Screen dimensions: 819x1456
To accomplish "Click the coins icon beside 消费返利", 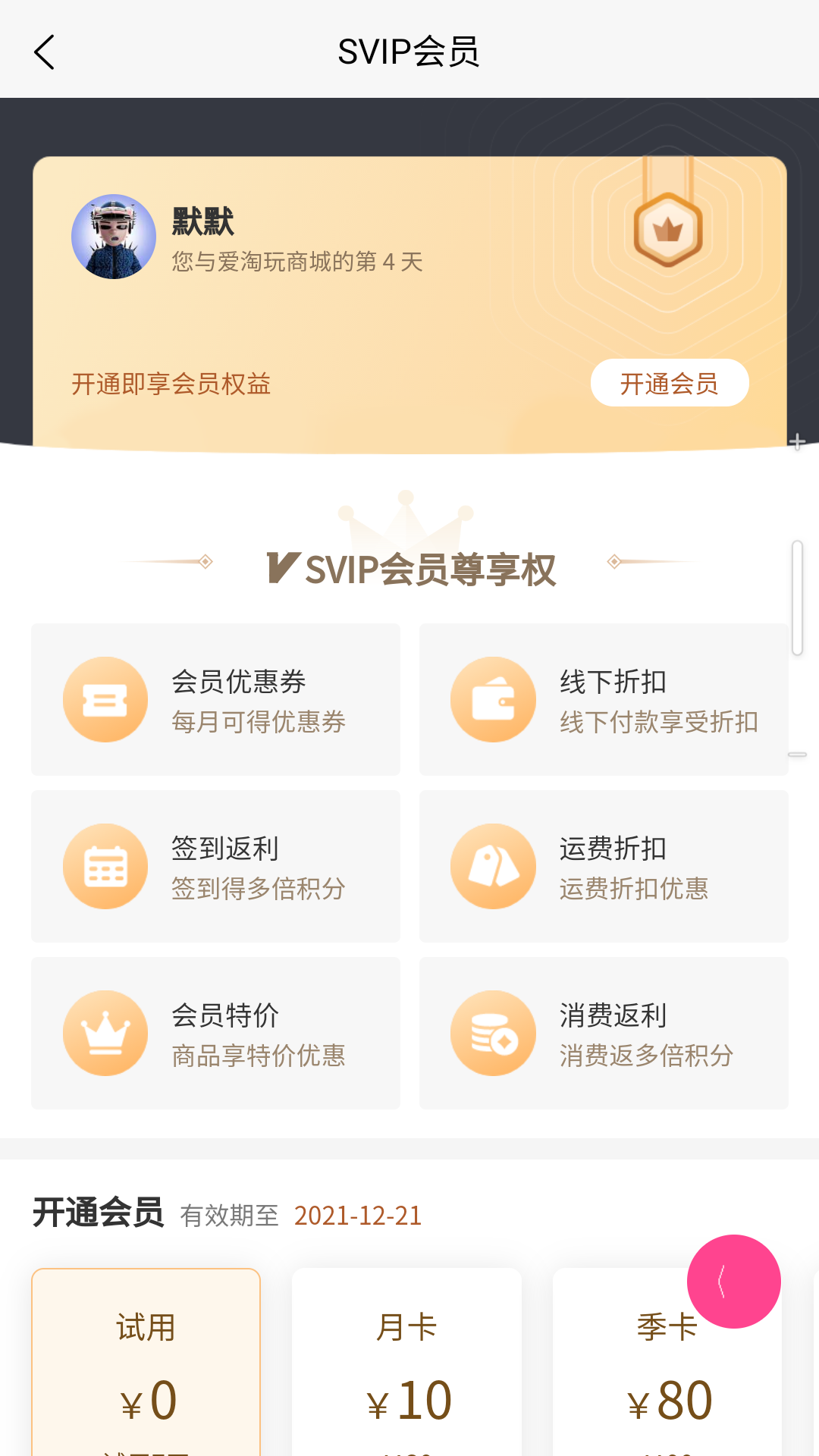I will (x=493, y=1032).
